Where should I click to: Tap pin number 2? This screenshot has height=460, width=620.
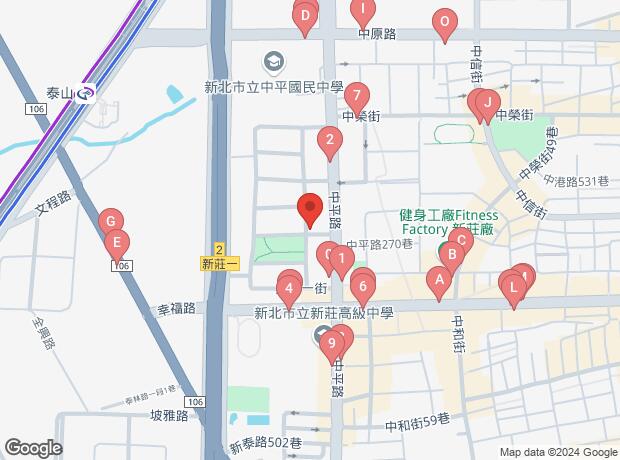coord(329,140)
